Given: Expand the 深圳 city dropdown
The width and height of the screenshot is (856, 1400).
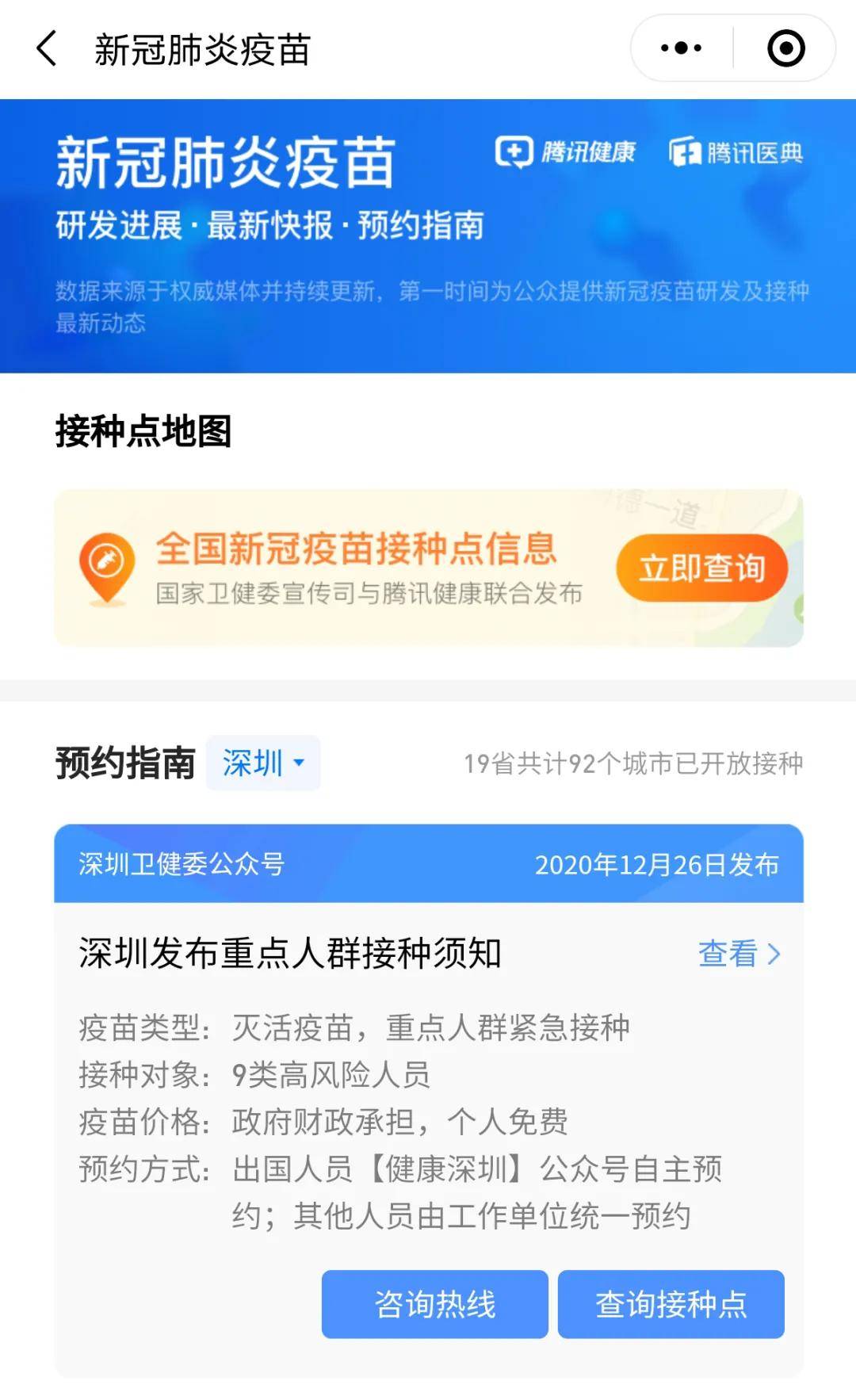Looking at the screenshot, I should [x=263, y=763].
